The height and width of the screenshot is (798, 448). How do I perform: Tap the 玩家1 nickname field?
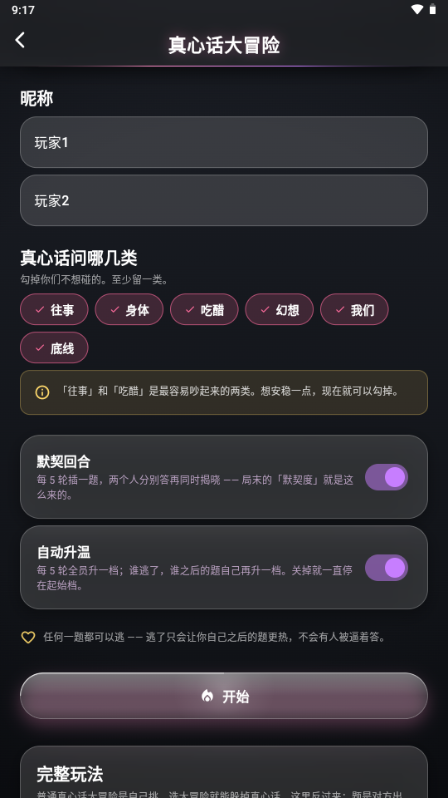coord(224,142)
